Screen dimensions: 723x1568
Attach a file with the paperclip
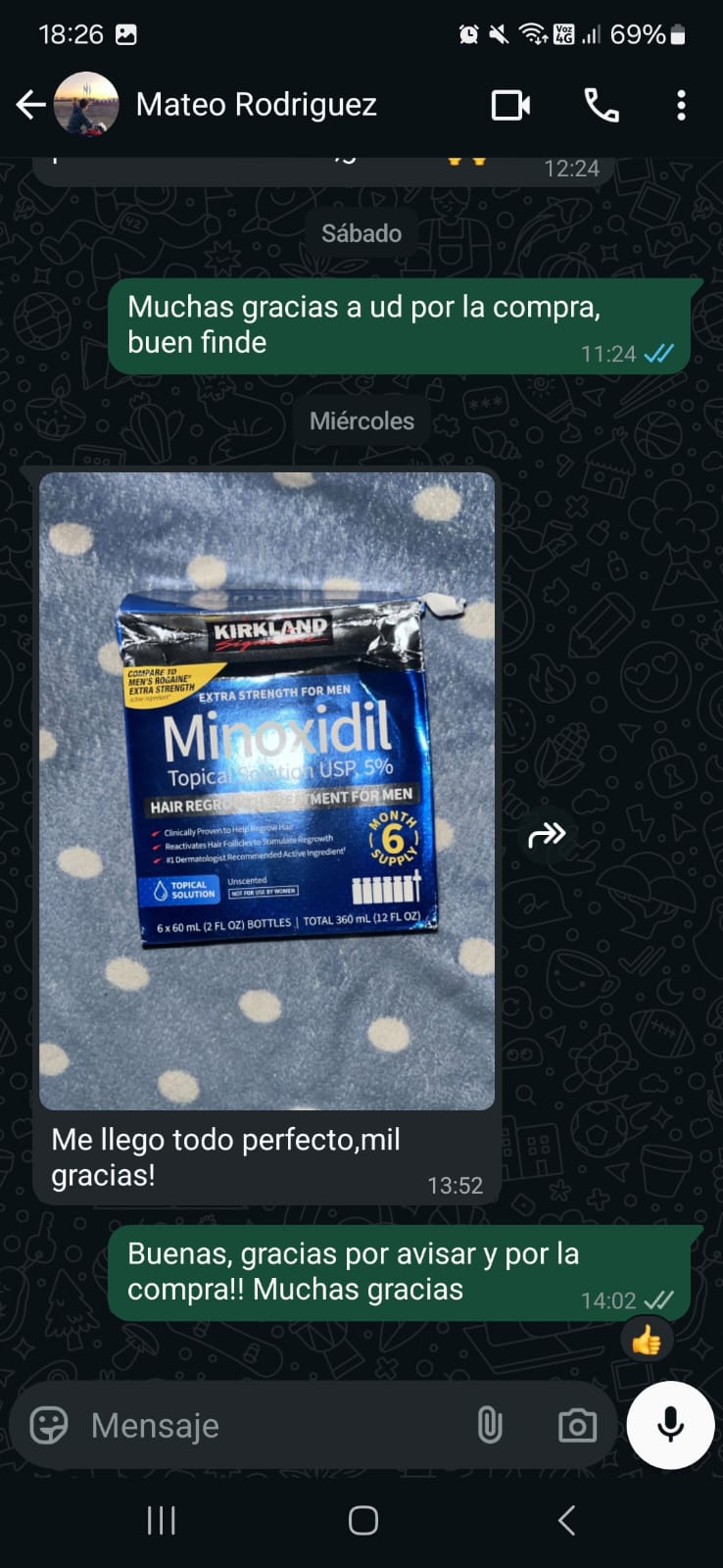coord(490,1425)
